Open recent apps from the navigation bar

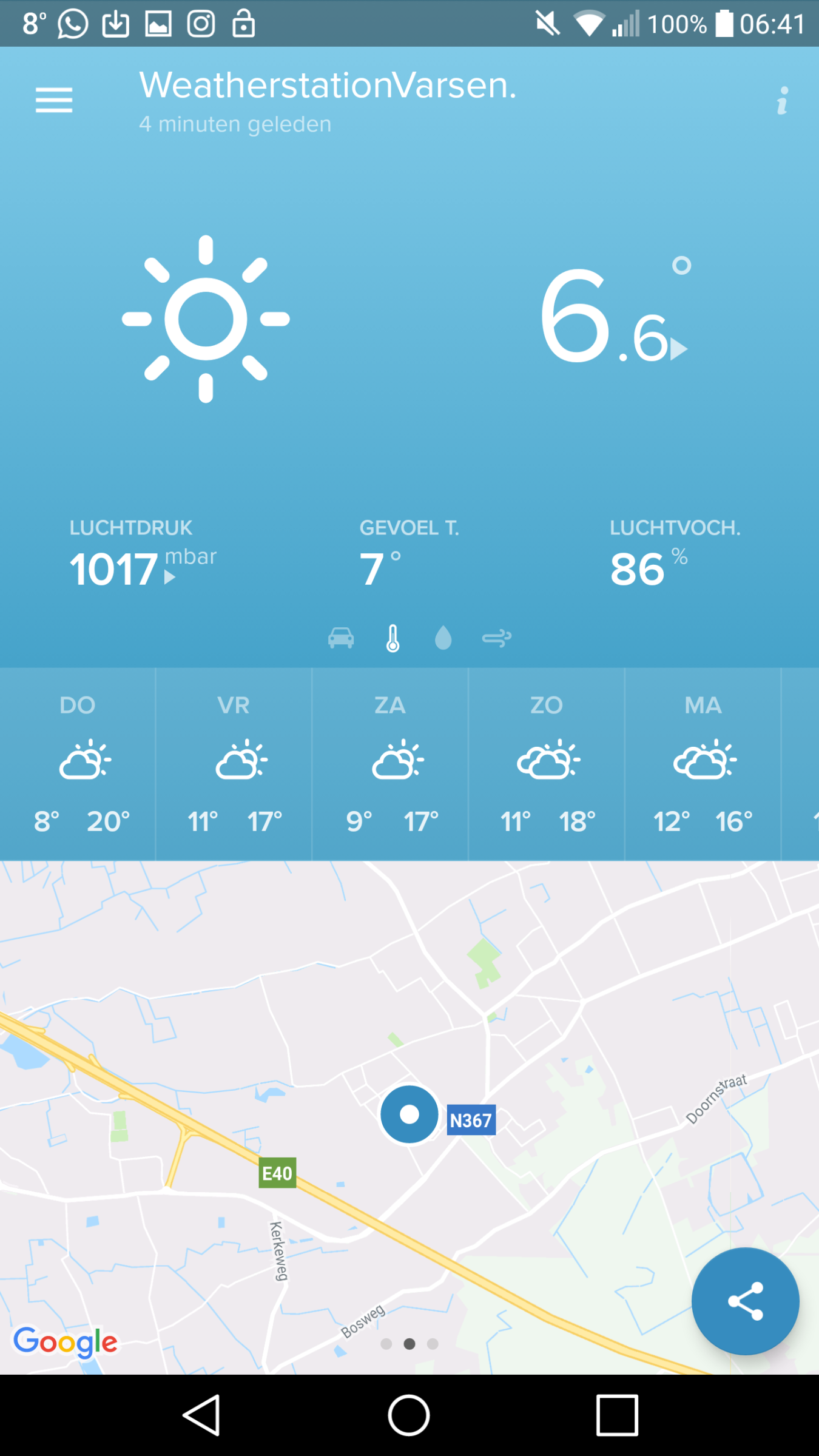click(x=617, y=1415)
